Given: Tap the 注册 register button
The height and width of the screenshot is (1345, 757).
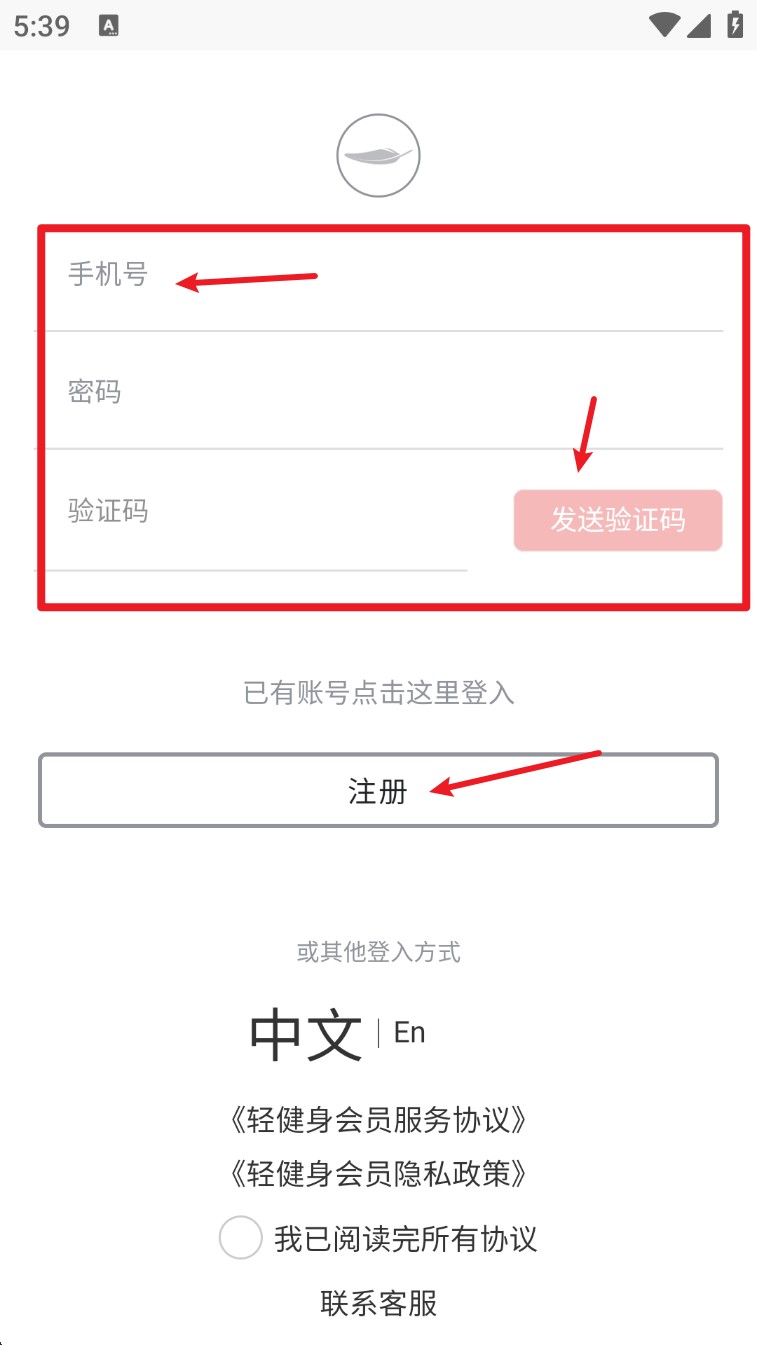Looking at the screenshot, I should point(378,791).
